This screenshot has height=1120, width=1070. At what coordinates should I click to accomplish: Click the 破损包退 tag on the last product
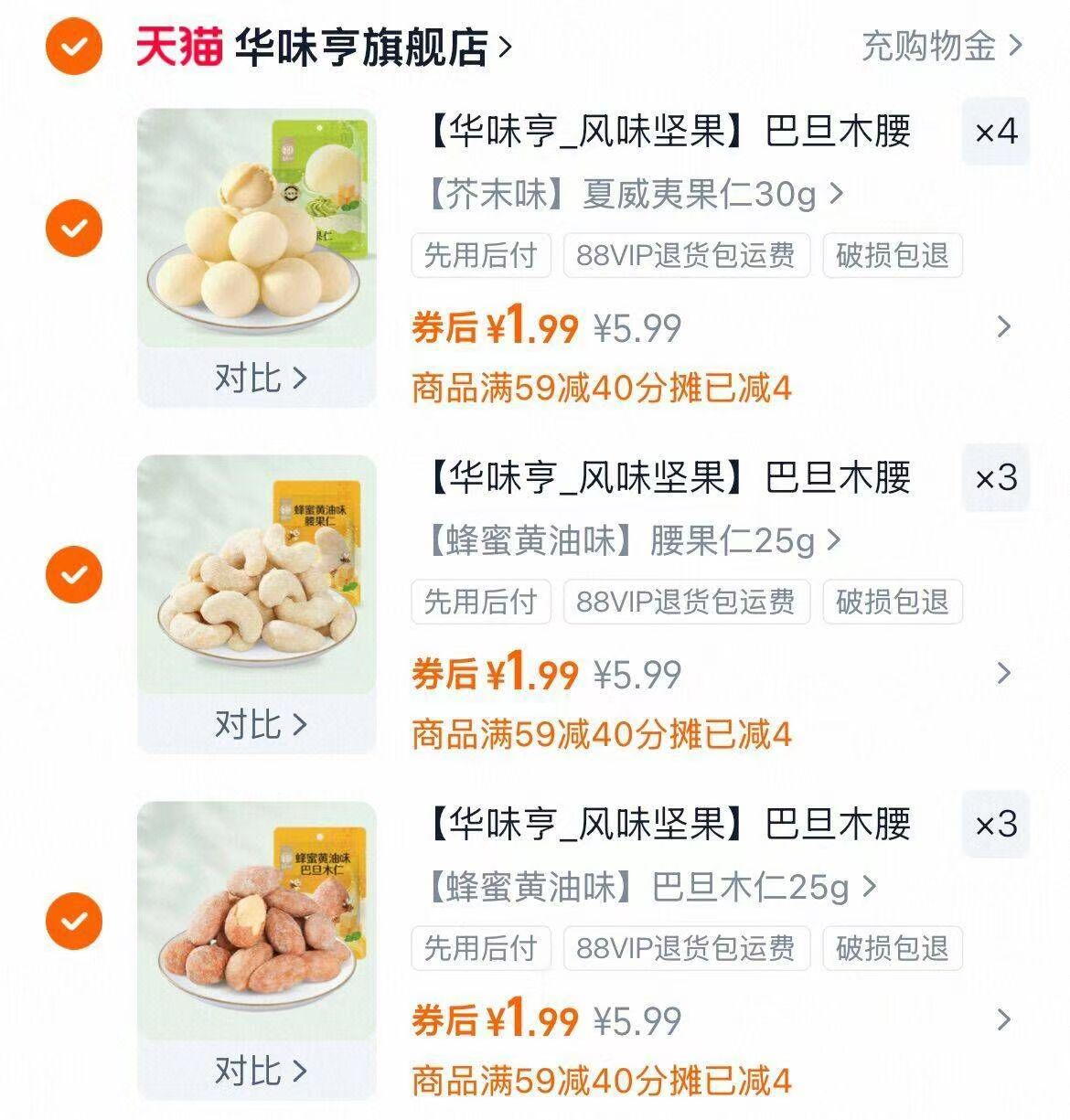pos(892,951)
